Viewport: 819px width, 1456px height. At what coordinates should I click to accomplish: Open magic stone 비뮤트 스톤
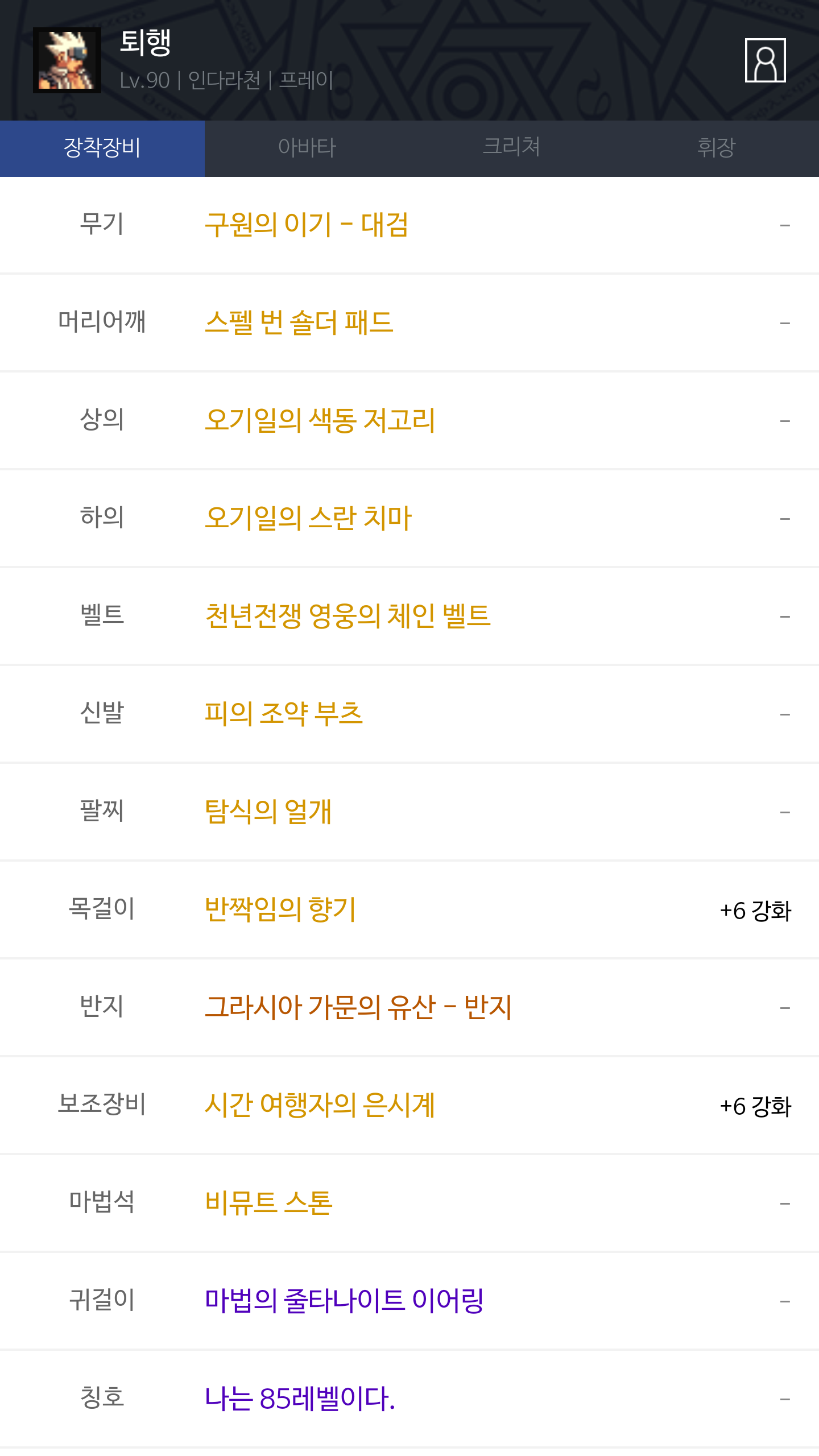(x=268, y=1203)
